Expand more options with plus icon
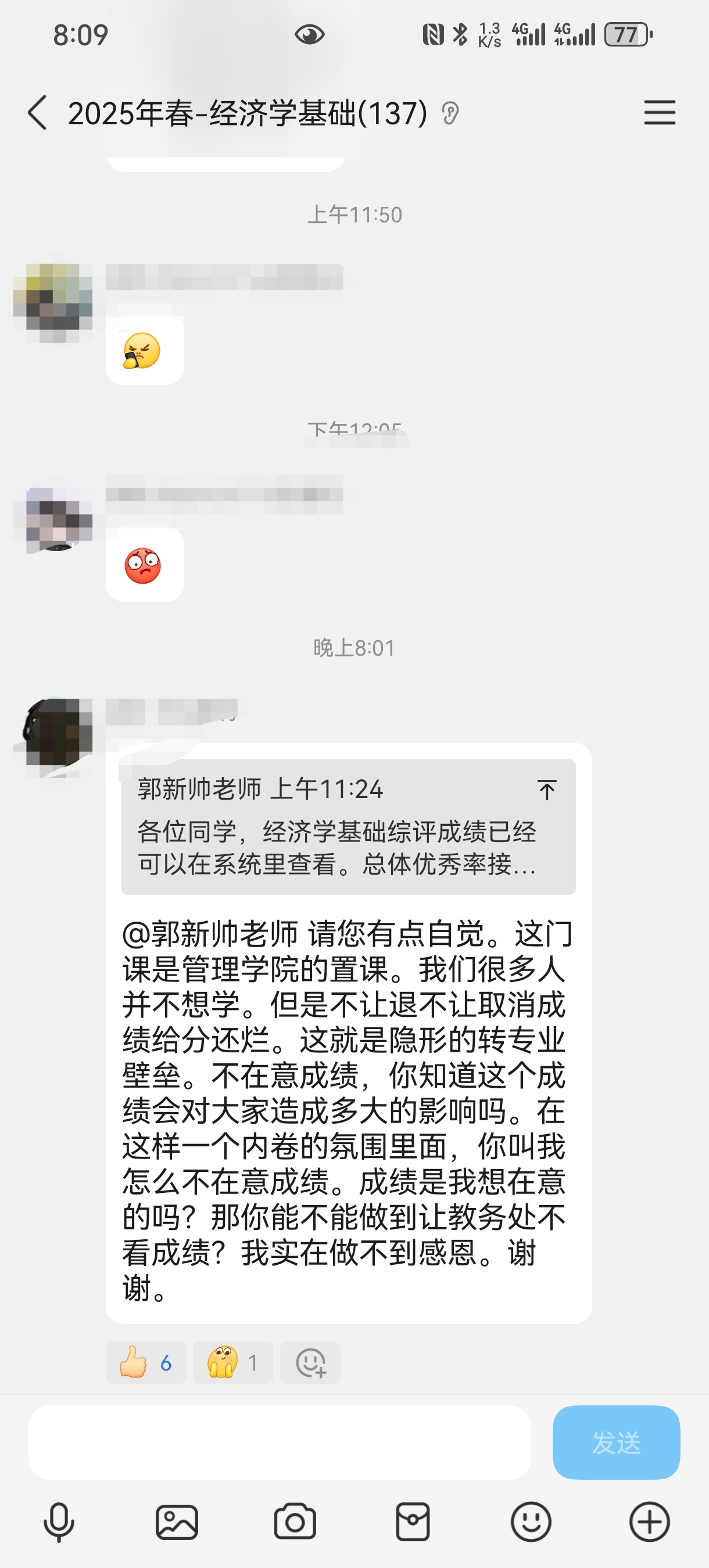The height and width of the screenshot is (1568, 709). click(649, 1522)
